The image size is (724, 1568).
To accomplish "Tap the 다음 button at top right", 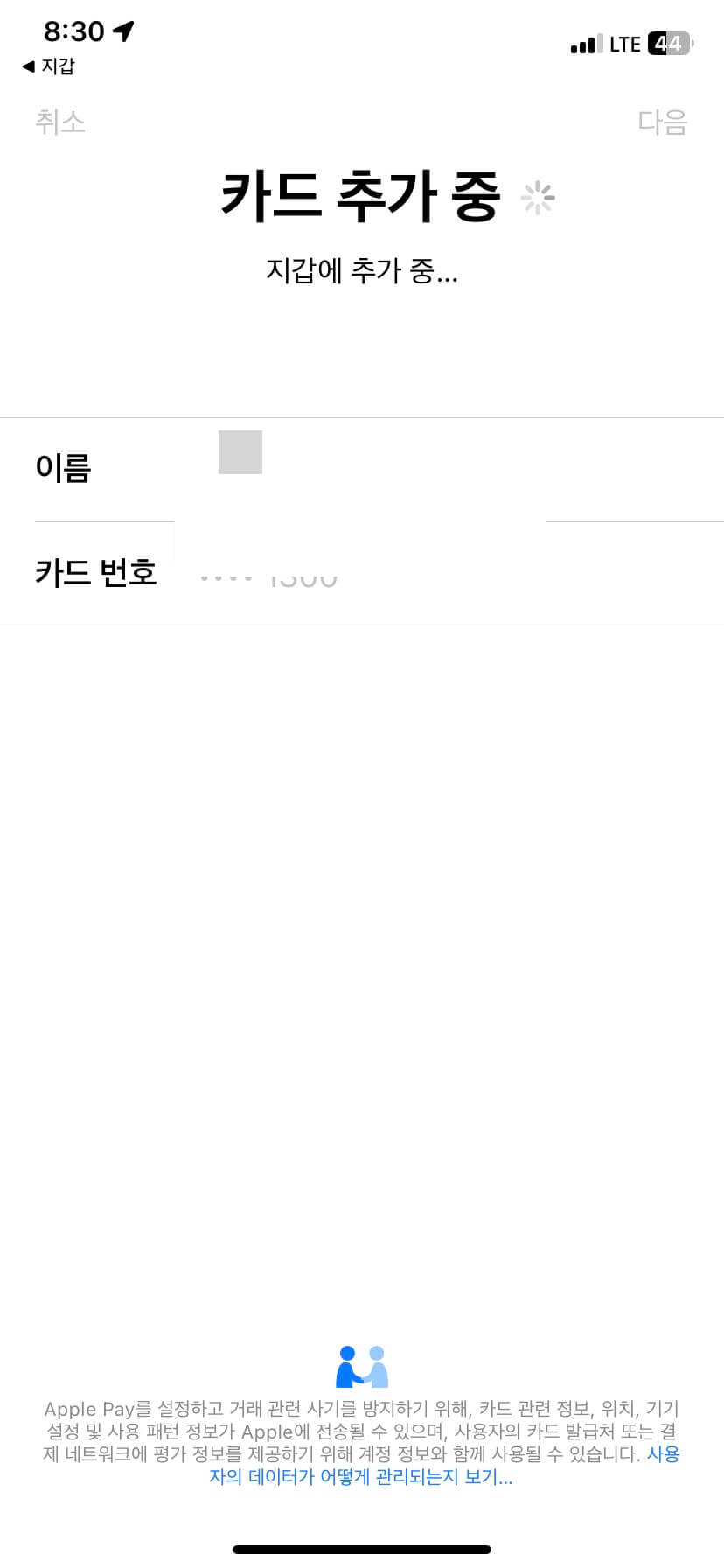I will point(662,122).
